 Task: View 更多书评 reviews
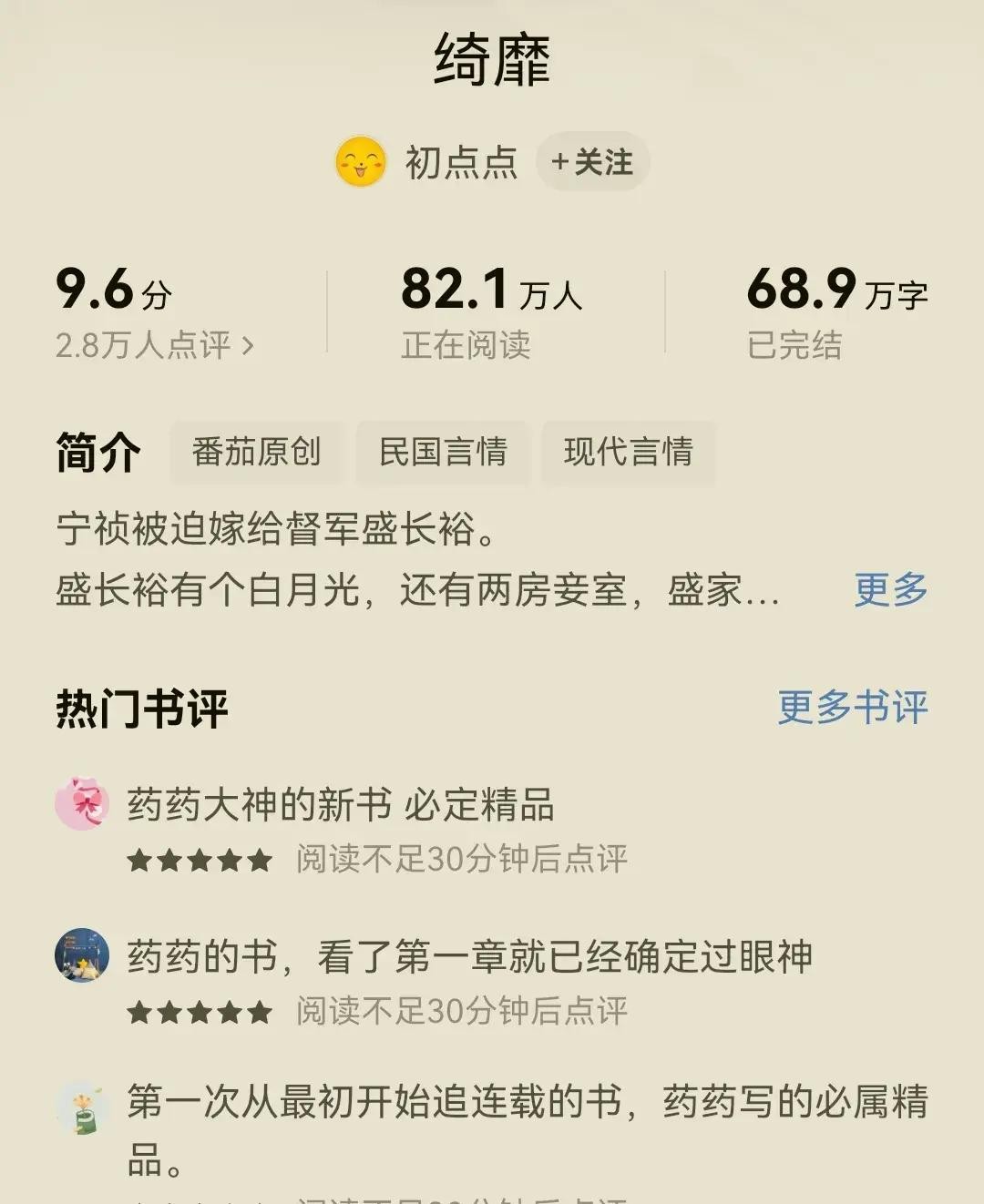852,707
